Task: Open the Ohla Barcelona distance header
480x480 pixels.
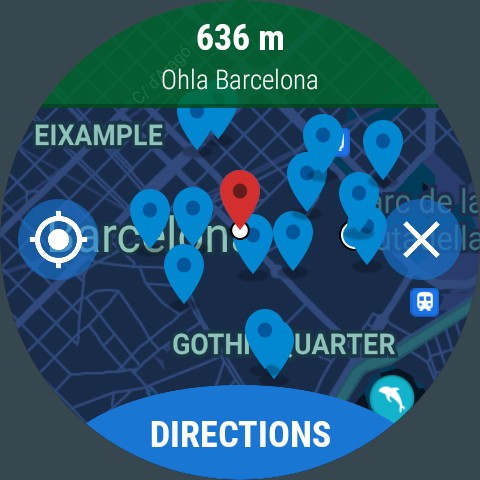Action: point(240,57)
